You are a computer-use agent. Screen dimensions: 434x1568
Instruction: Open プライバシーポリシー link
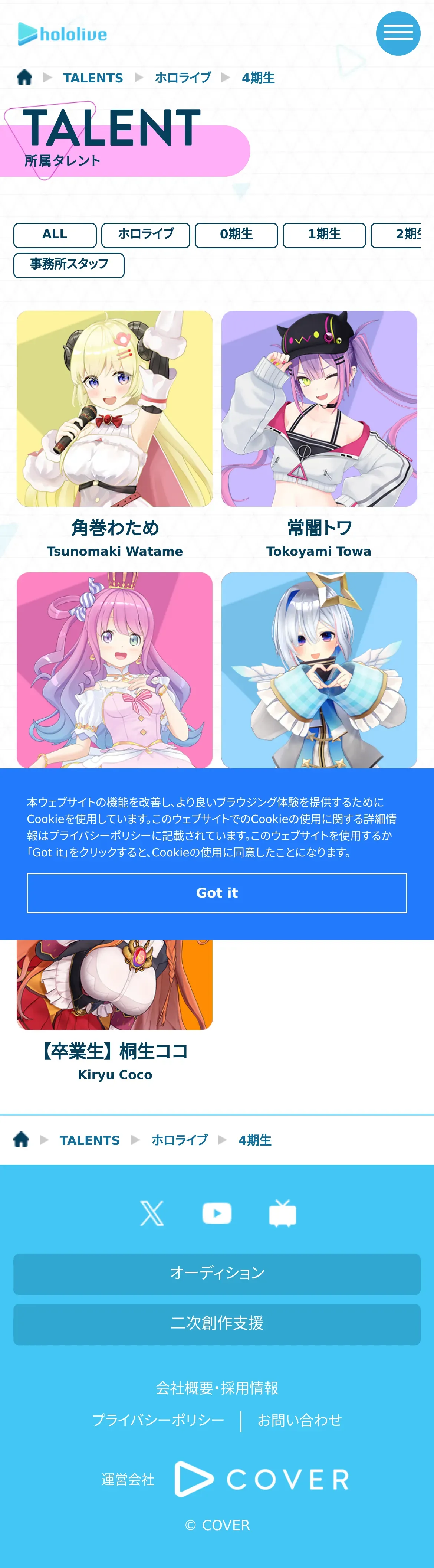coord(158,1420)
